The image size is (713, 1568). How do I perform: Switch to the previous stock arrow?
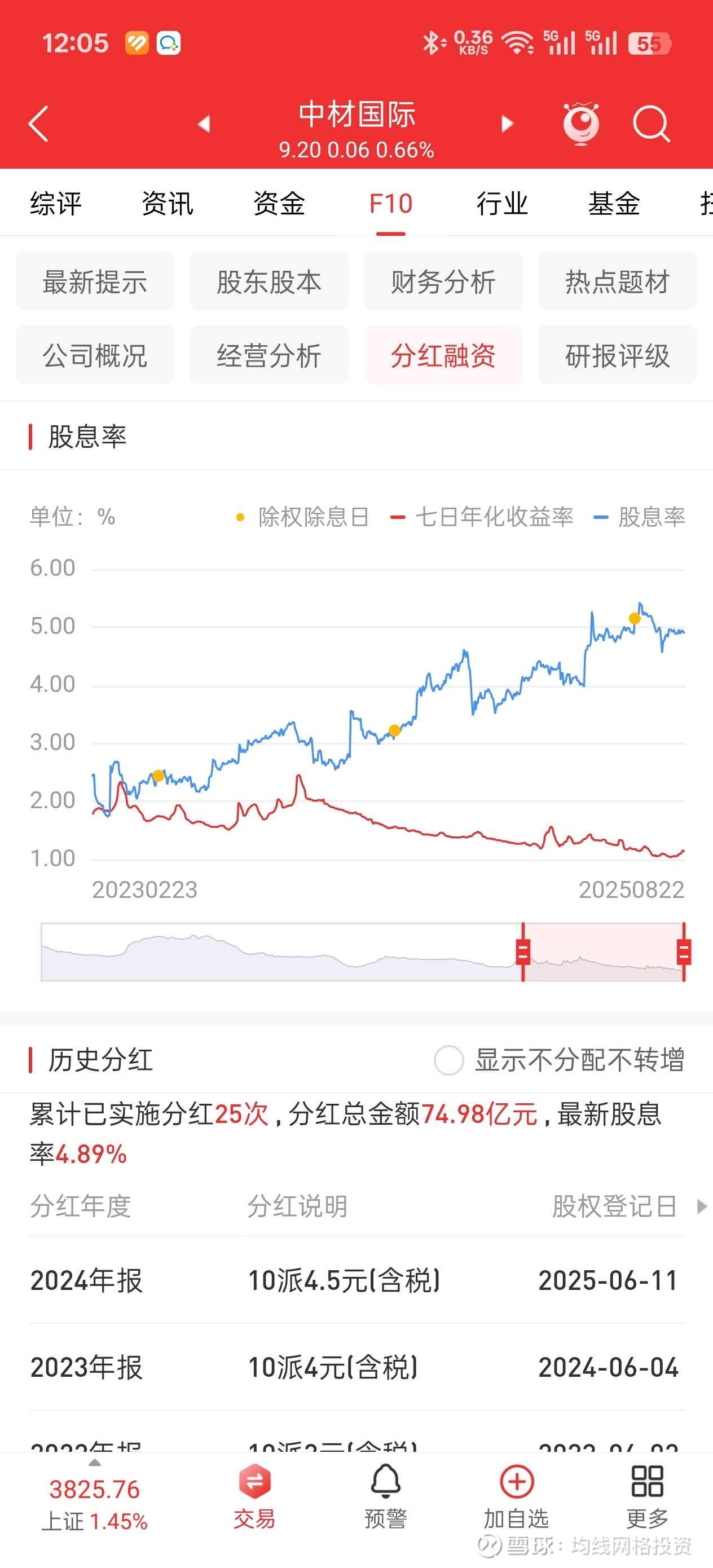204,124
